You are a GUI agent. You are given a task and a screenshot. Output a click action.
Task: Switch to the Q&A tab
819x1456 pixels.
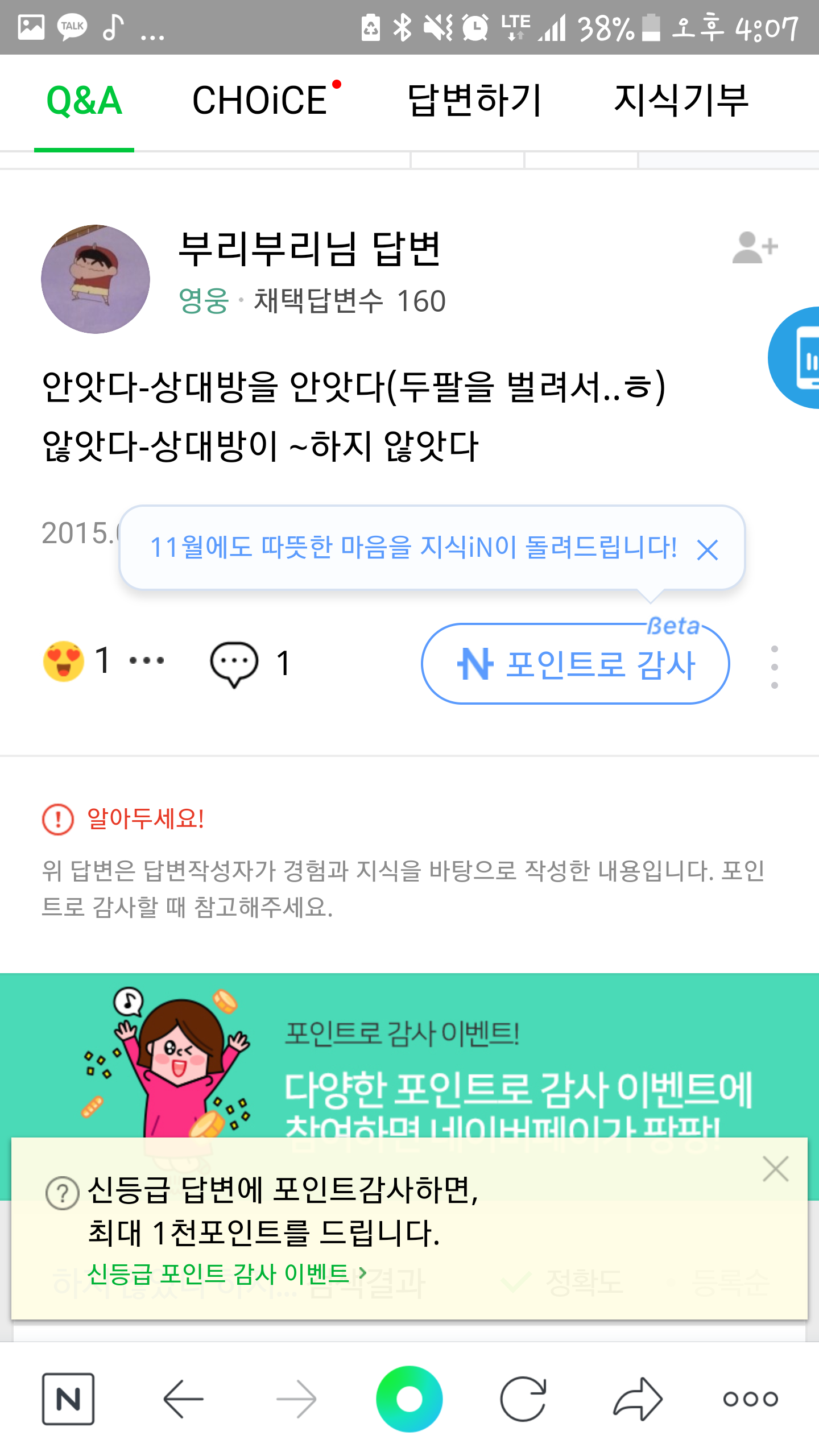84,101
